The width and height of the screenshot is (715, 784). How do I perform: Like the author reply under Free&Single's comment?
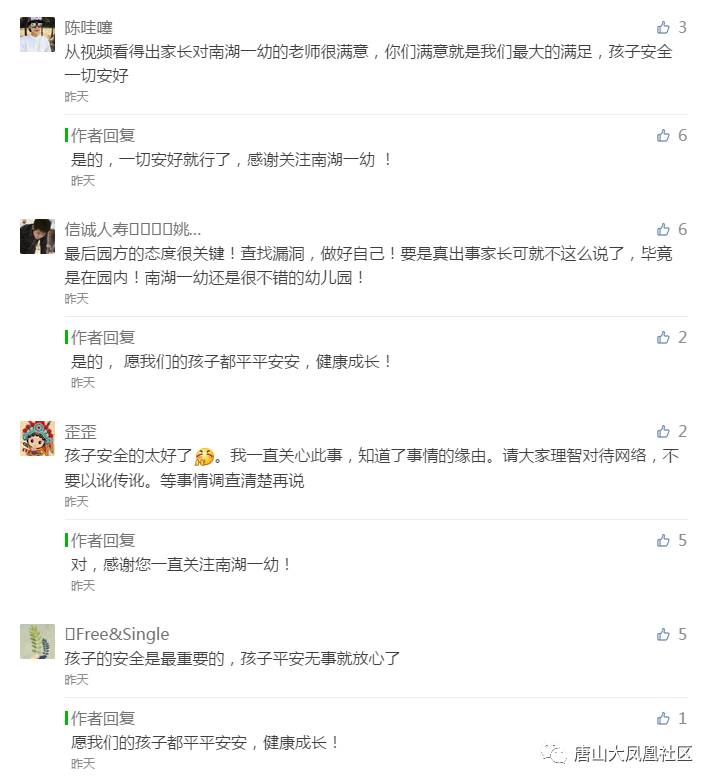click(663, 718)
